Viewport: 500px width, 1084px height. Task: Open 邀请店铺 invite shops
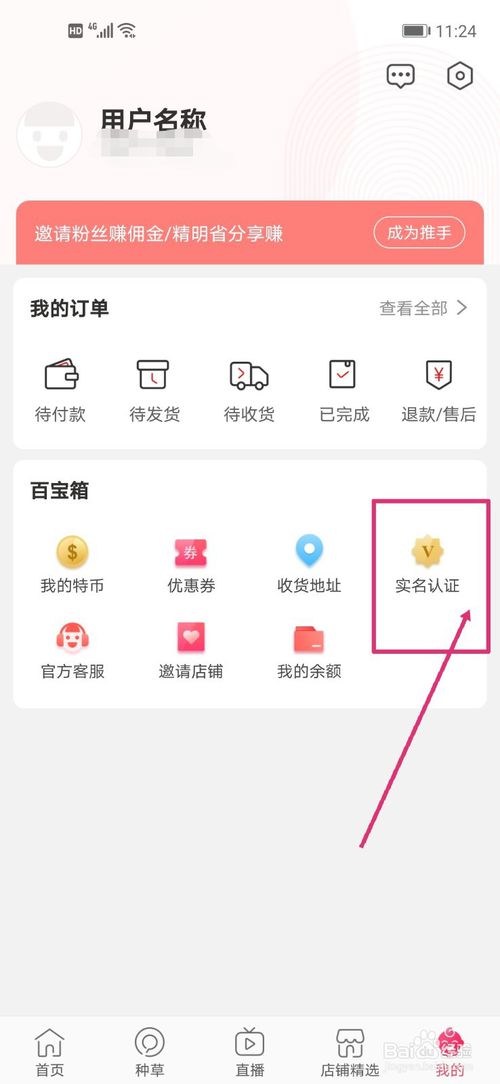tap(191, 651)
